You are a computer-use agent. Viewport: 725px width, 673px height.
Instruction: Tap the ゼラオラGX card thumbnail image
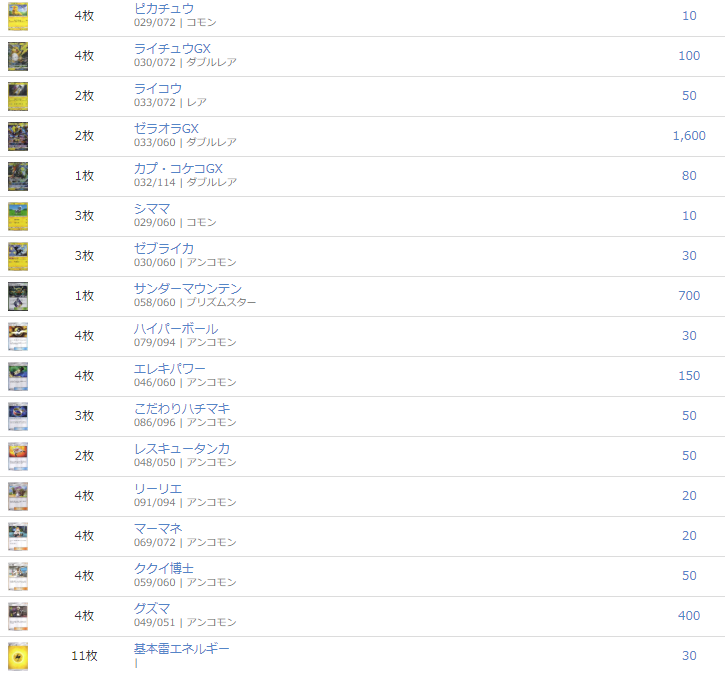(18, 136)
